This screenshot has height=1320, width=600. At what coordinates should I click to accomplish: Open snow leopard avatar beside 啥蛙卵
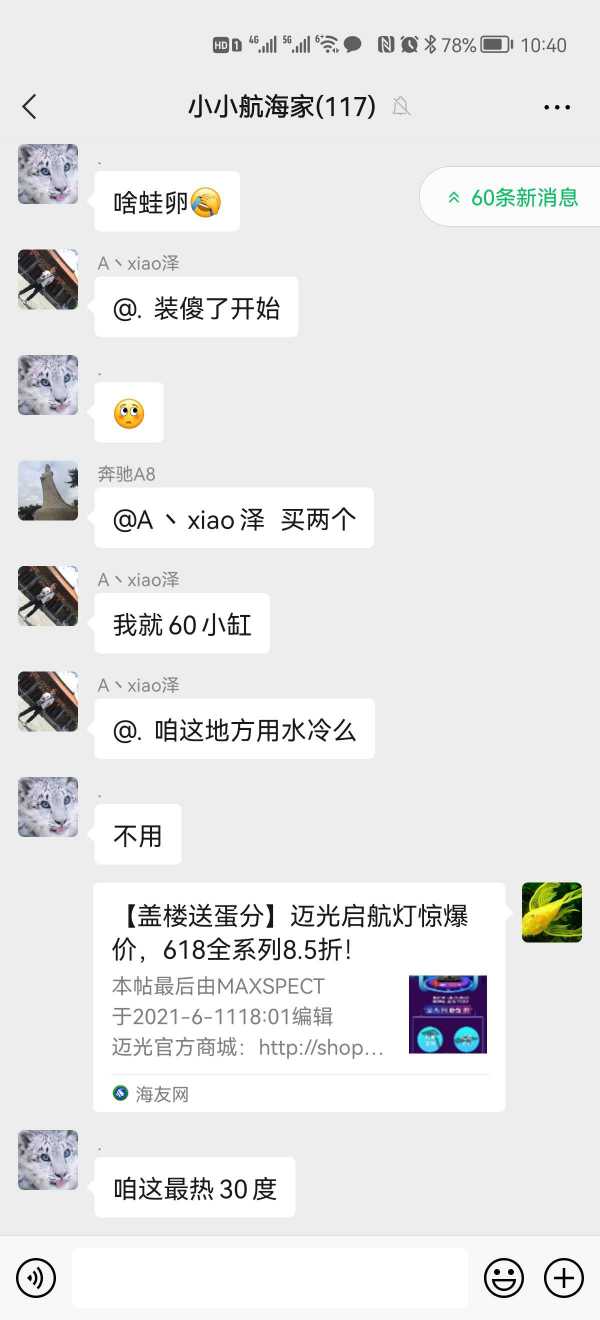(x=48, y=174)
